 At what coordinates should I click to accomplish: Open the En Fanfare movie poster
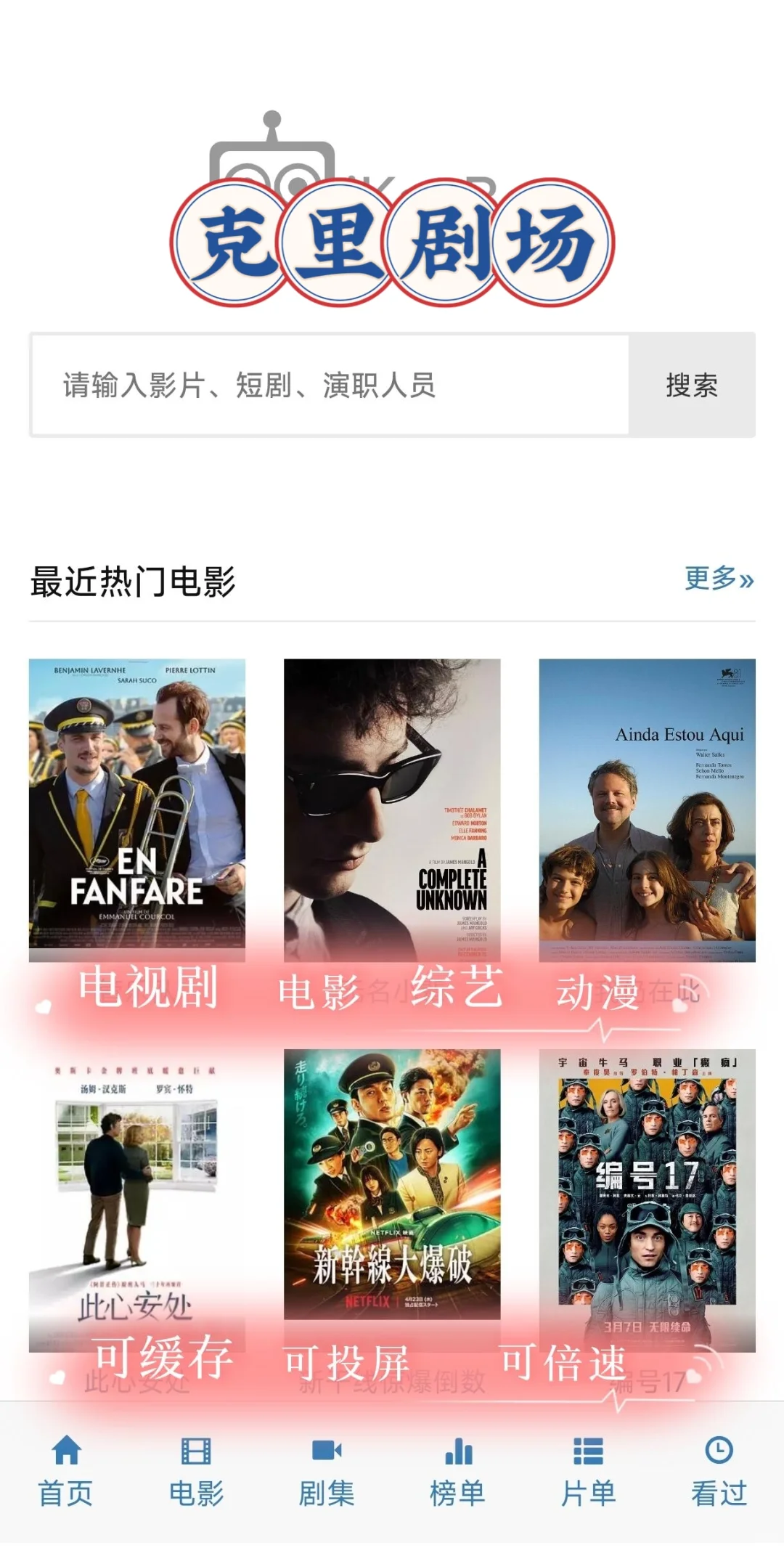pos(137,806)
